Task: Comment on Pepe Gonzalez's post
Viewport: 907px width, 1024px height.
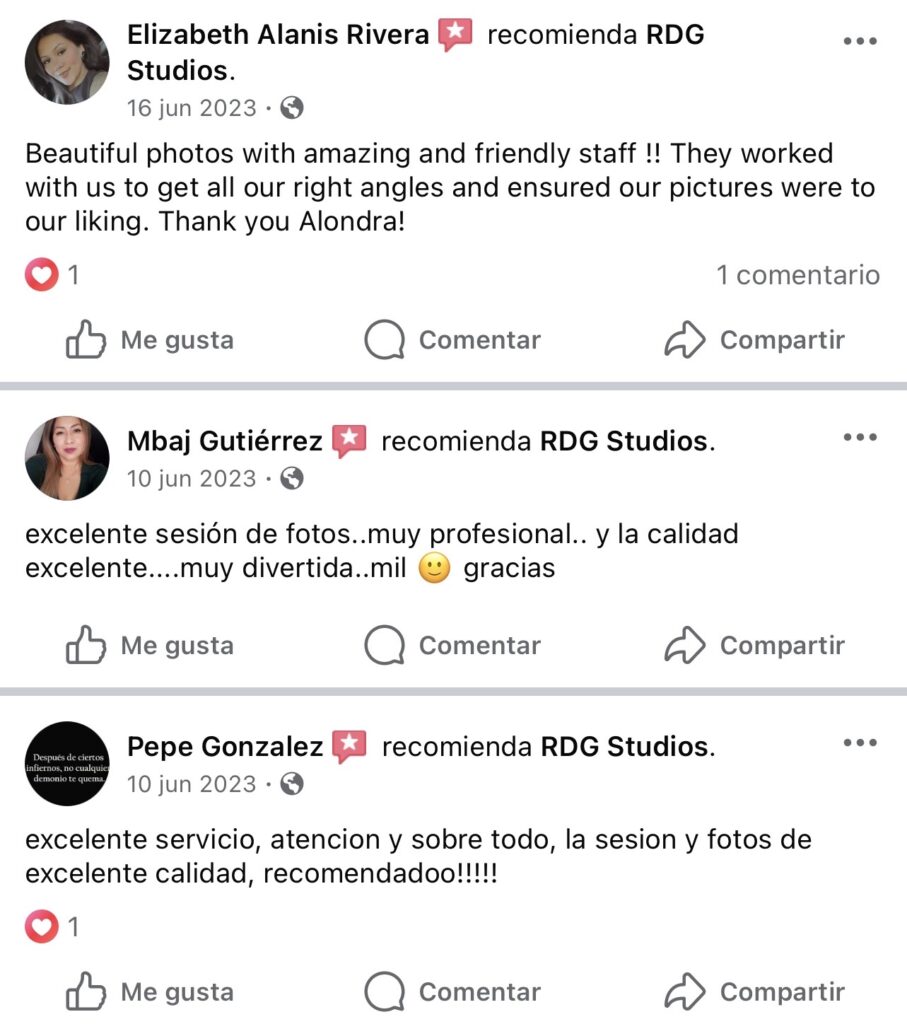Action: tap(452, 992)
